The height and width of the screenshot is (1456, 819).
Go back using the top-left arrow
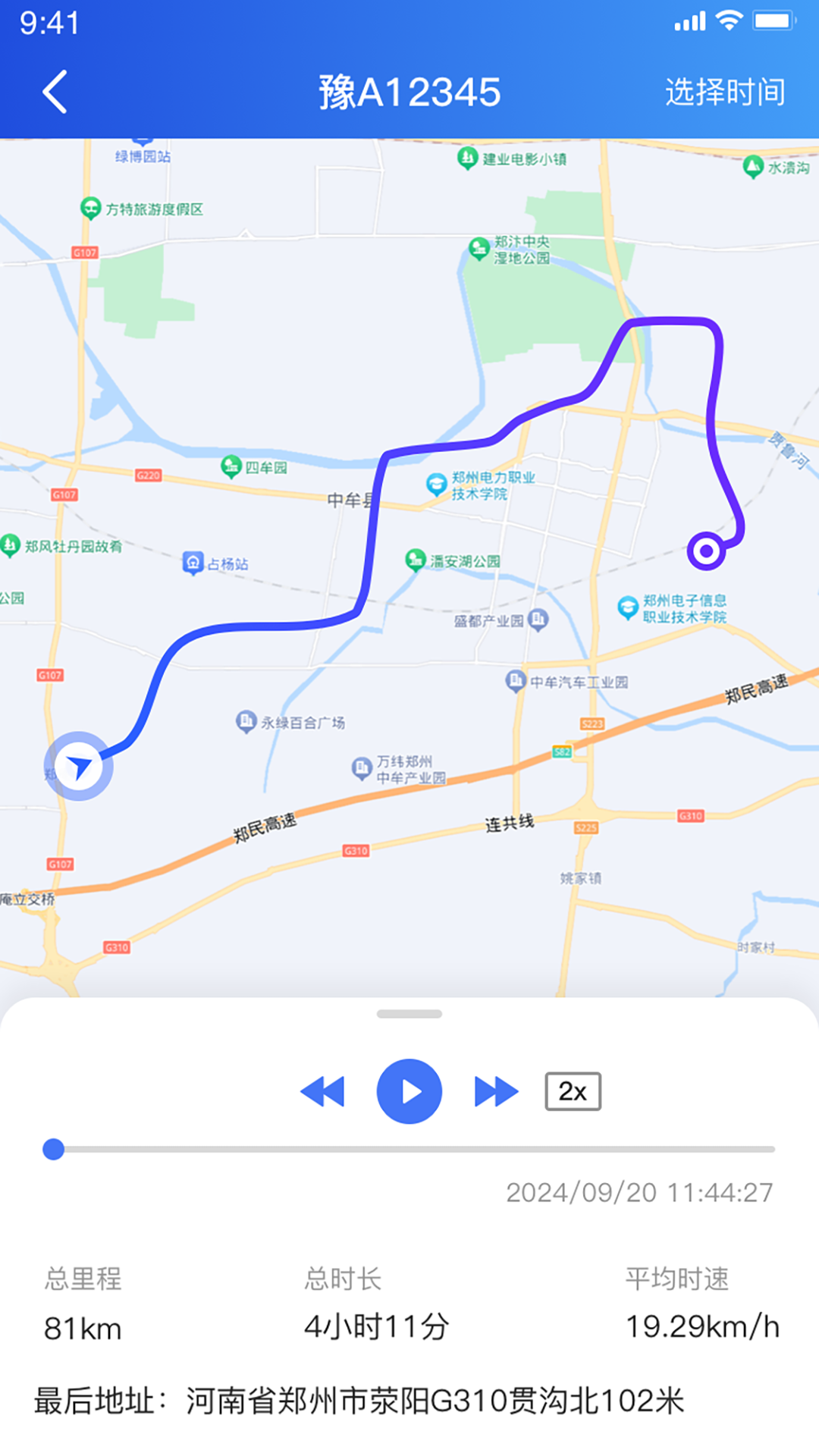pos(55,92)
